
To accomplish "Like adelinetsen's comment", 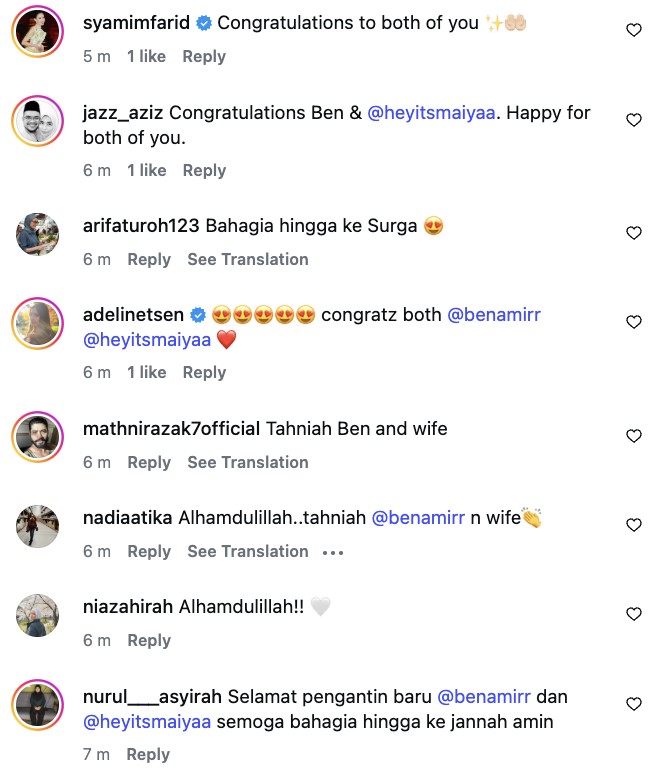I will [x=633, y=322].
